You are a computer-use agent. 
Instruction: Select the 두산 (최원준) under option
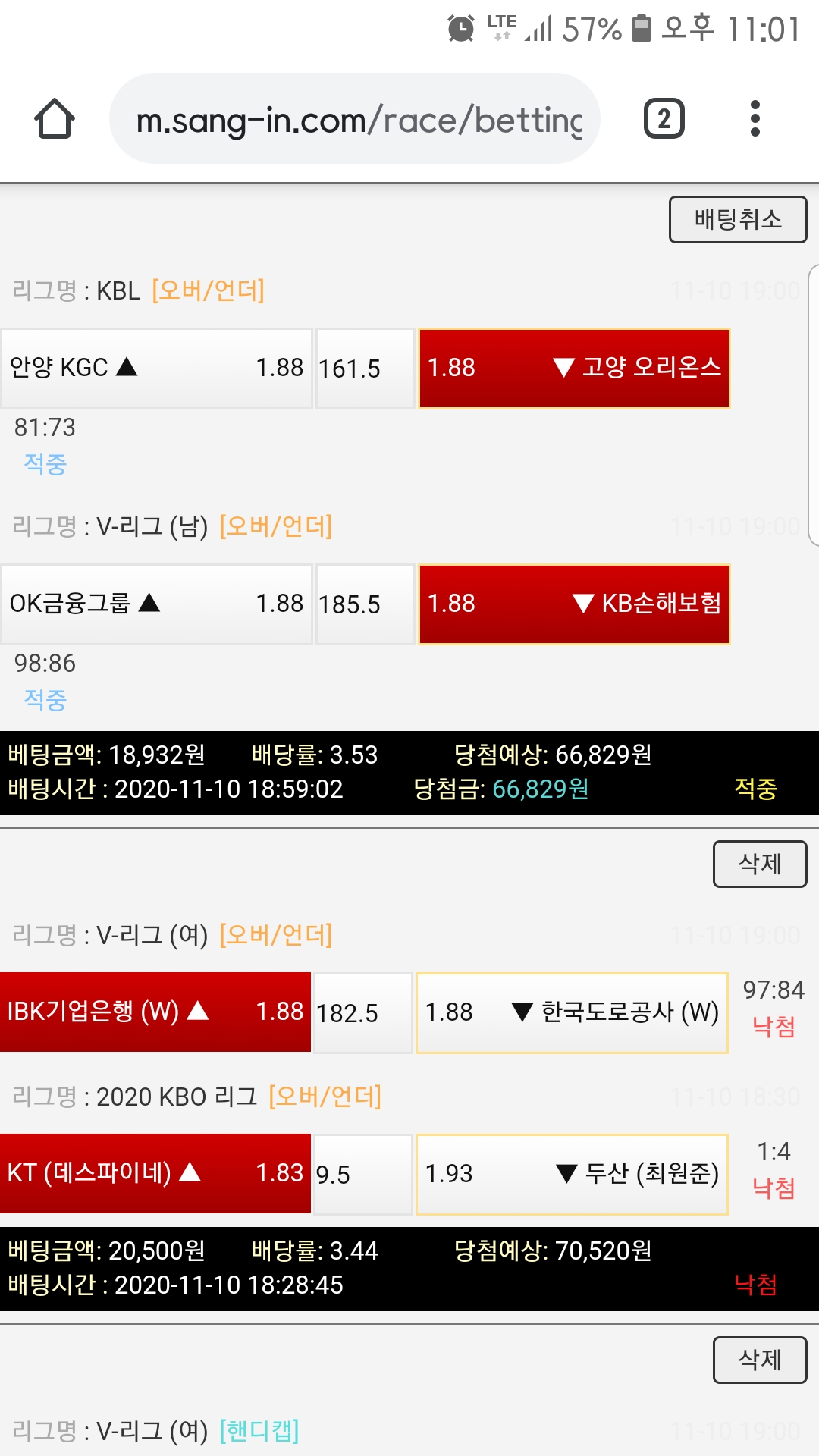(572, 1175)
